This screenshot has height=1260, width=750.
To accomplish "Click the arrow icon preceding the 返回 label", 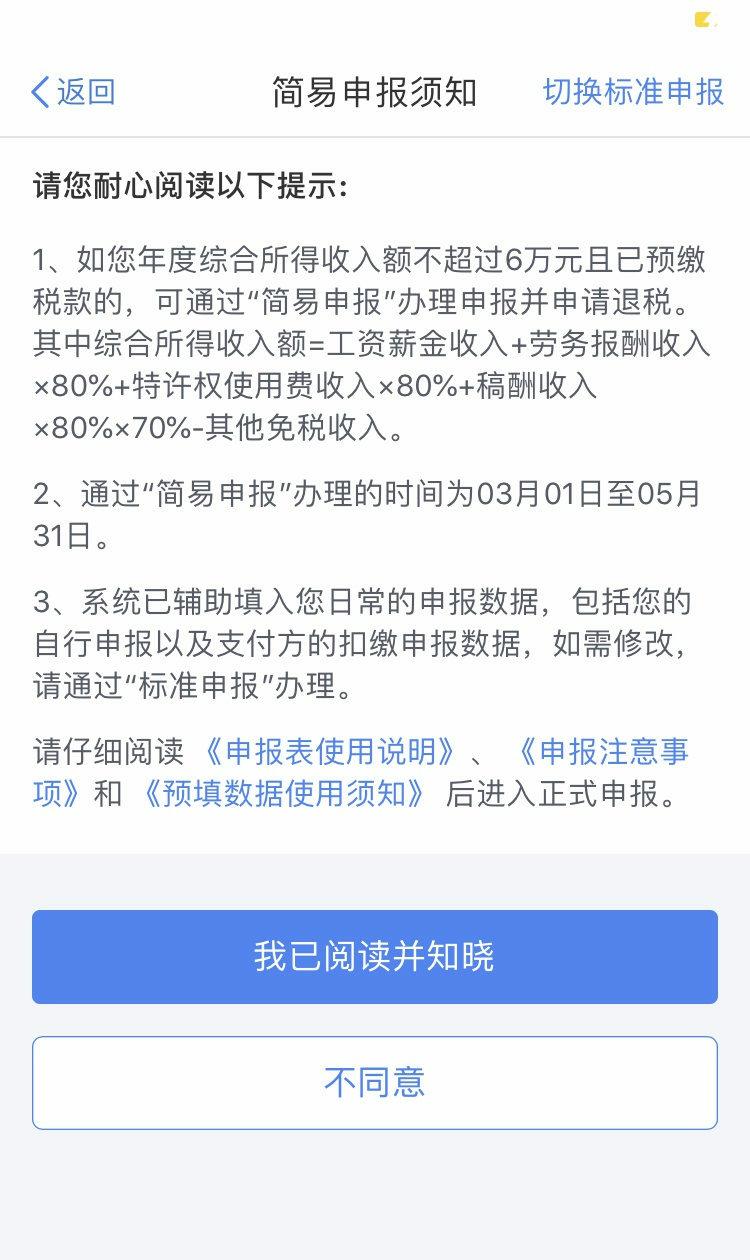I will (40, 92).
